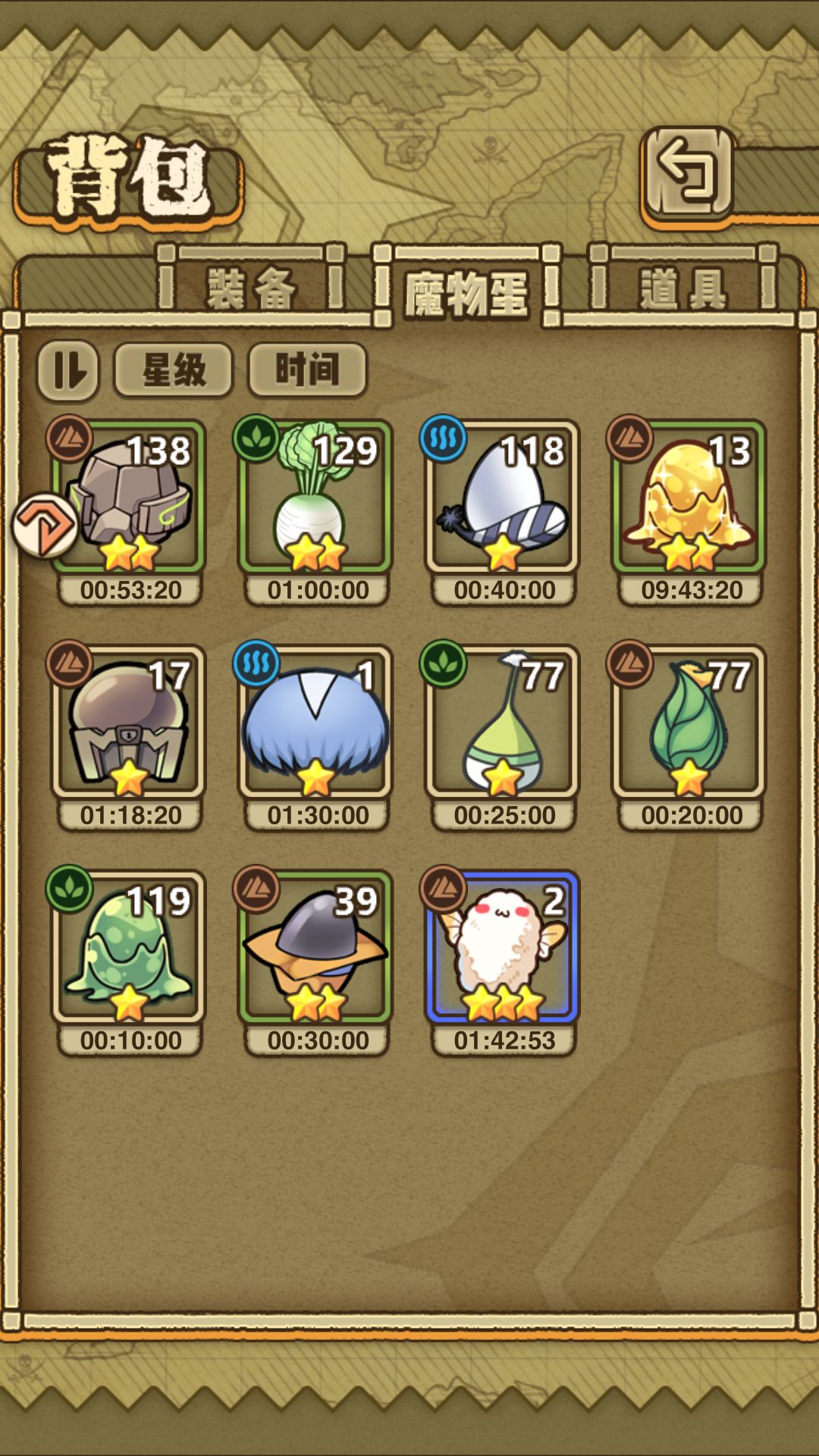The height and width of the screenshot is (1456, 819).
Task: Tap the water element icon on the blue fluffy egg
Action: point(256,664)
